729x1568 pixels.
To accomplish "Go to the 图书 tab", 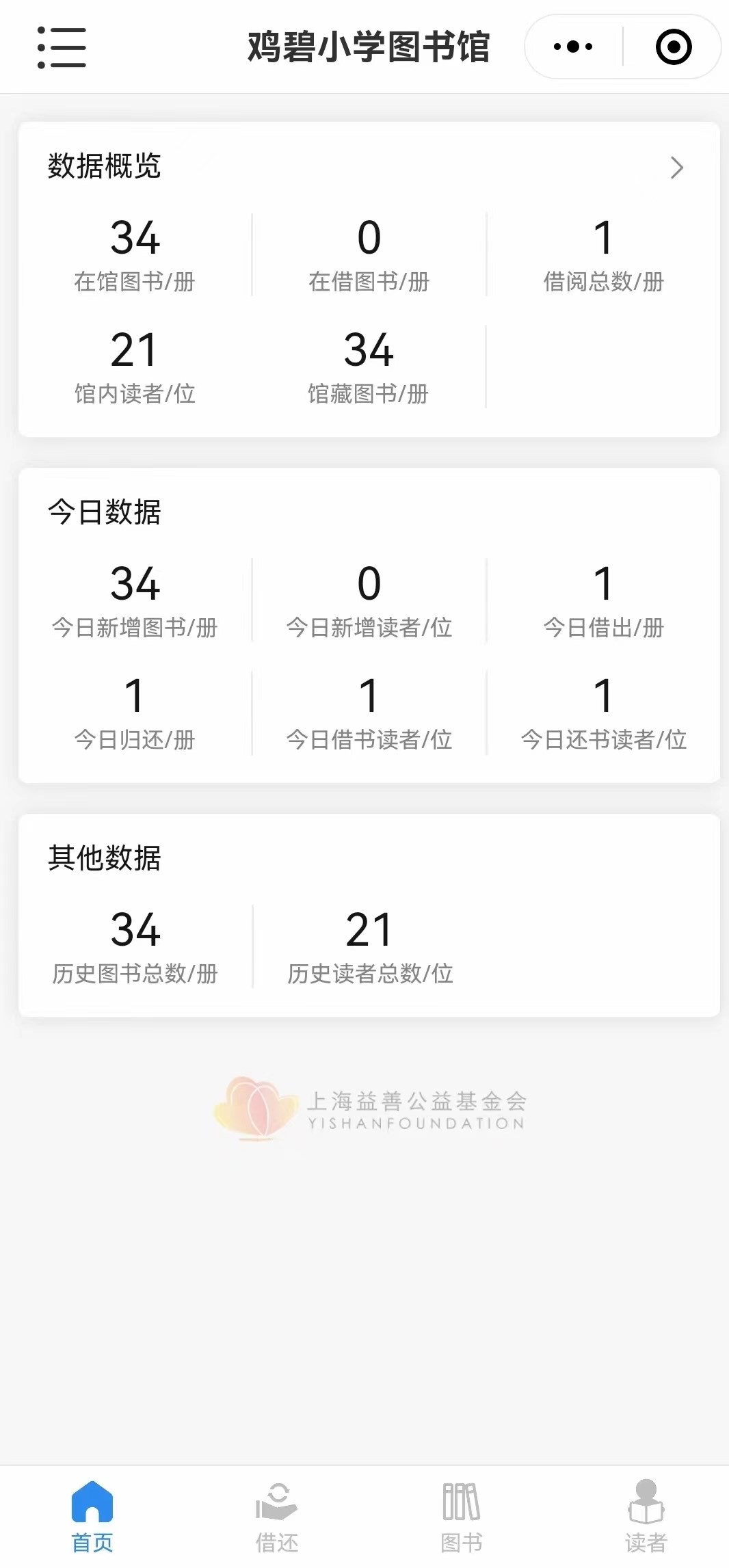I will click(x=461, y=1516).
